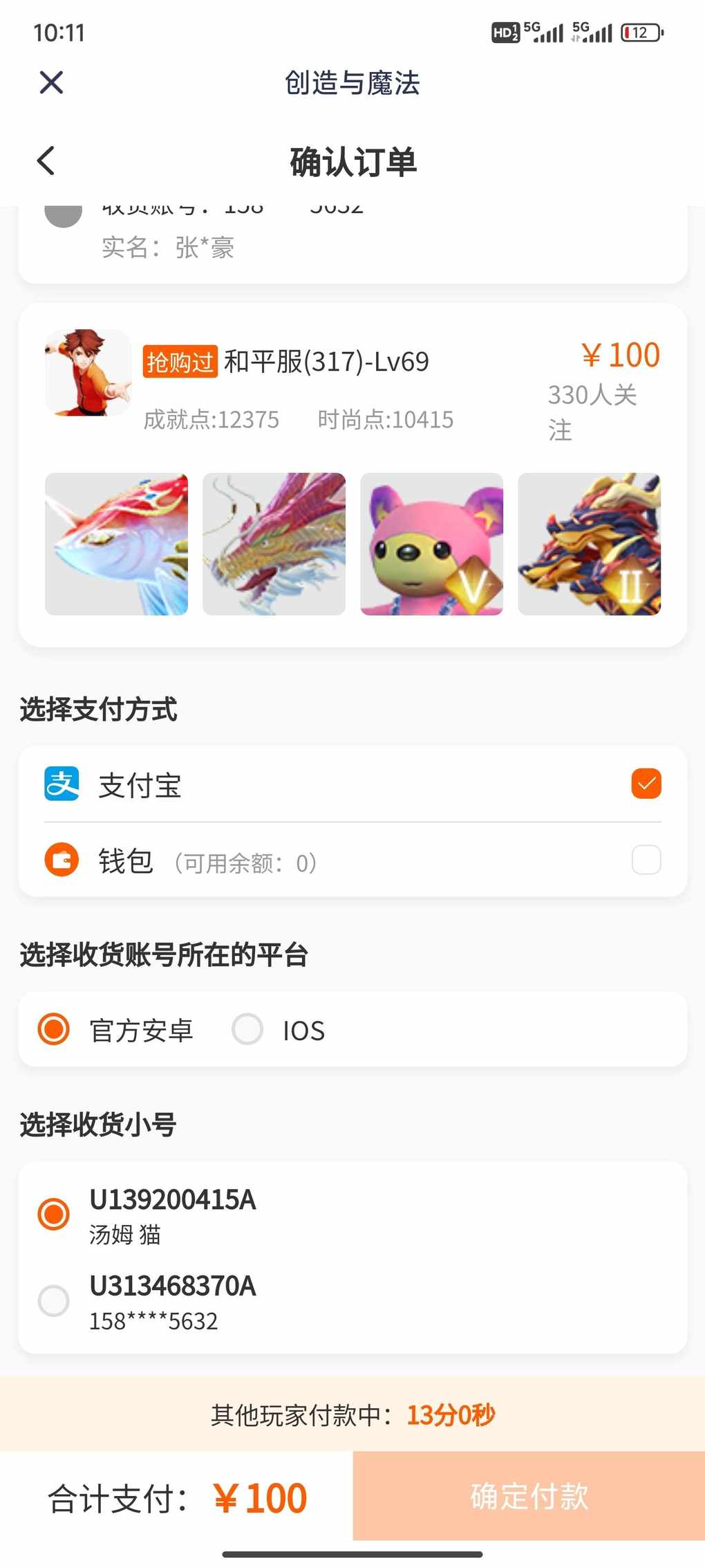This screenshot has width=705, height=1568.
Task: Select 支付宝 as payment method
Action: (646, 784)
